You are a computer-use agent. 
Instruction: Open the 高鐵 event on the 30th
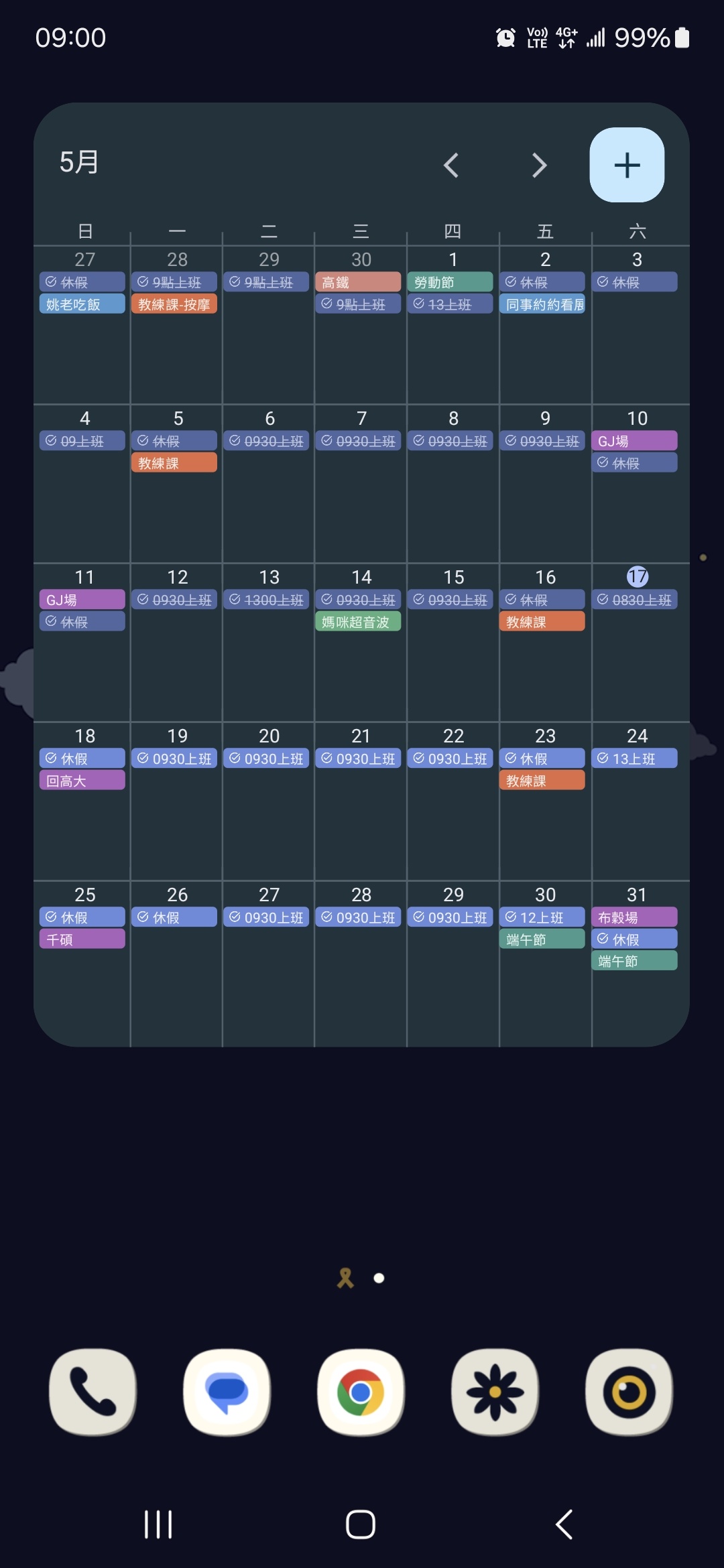[x=357, y=282]
